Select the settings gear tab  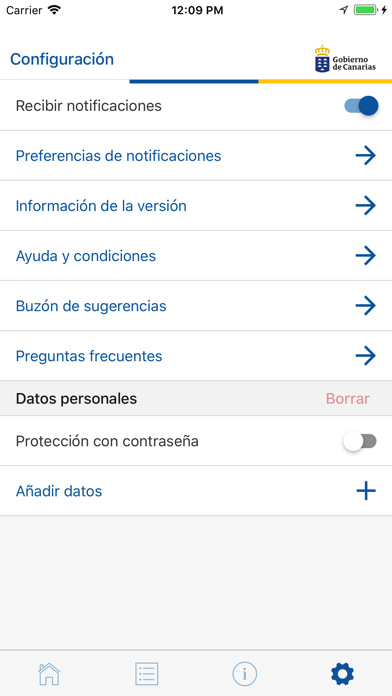point(343,674)
